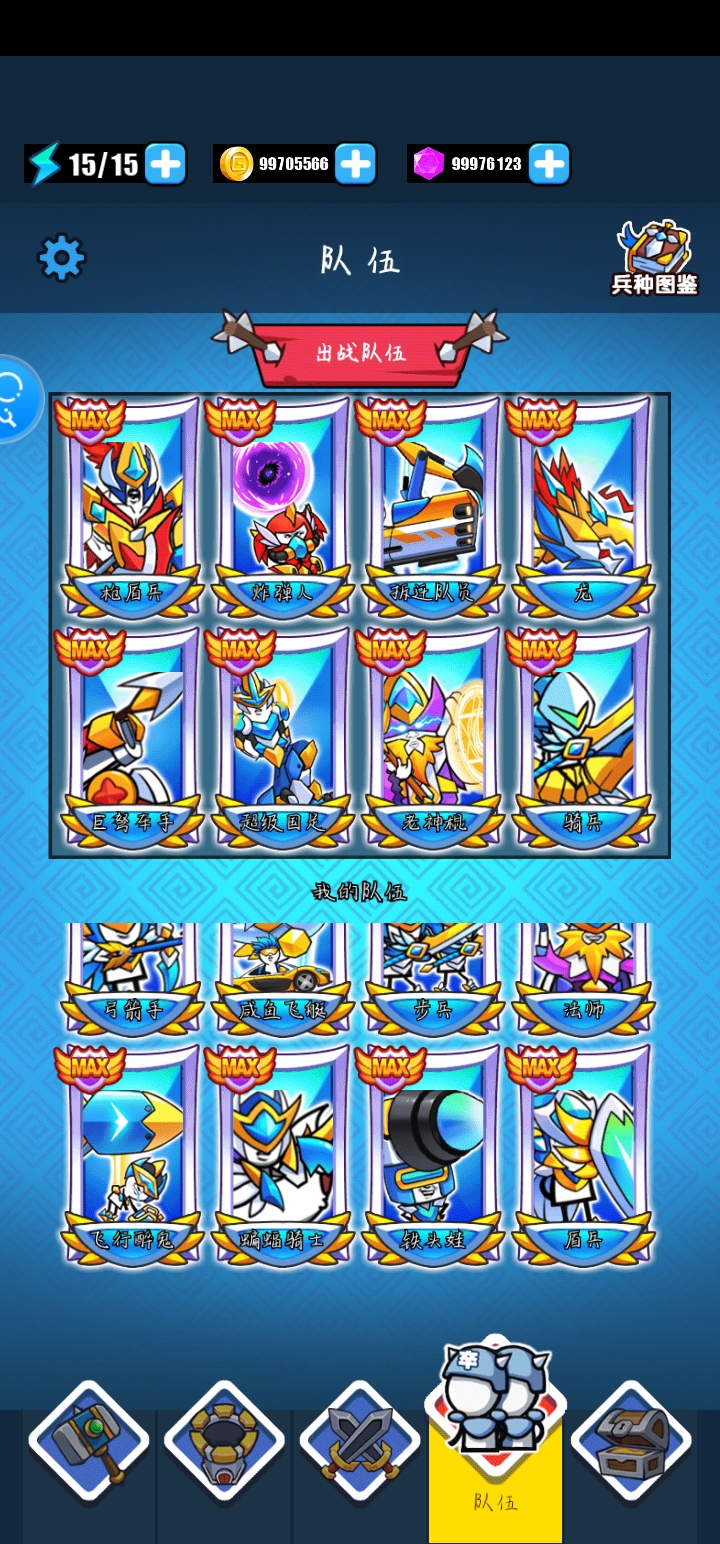Open the 兵种图鉴 unit encyclopedia
This screenshot has width=720, height=1544.
655,258
